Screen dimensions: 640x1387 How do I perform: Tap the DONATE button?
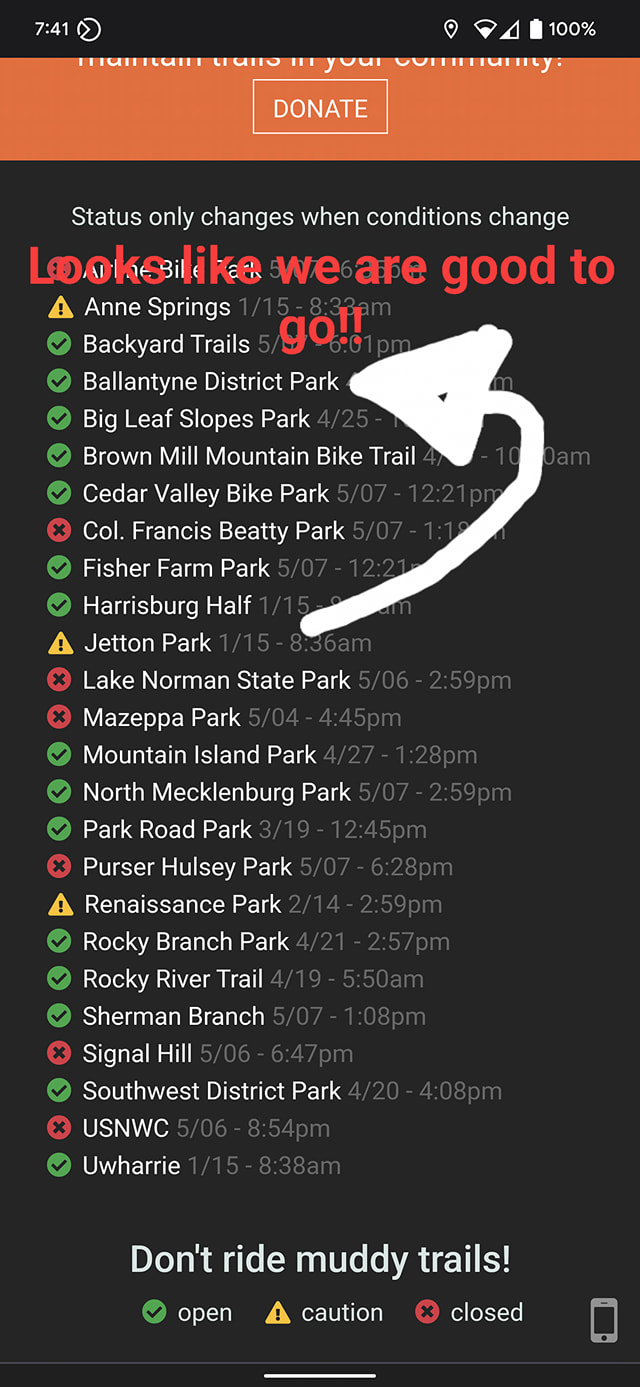point(320,107)
